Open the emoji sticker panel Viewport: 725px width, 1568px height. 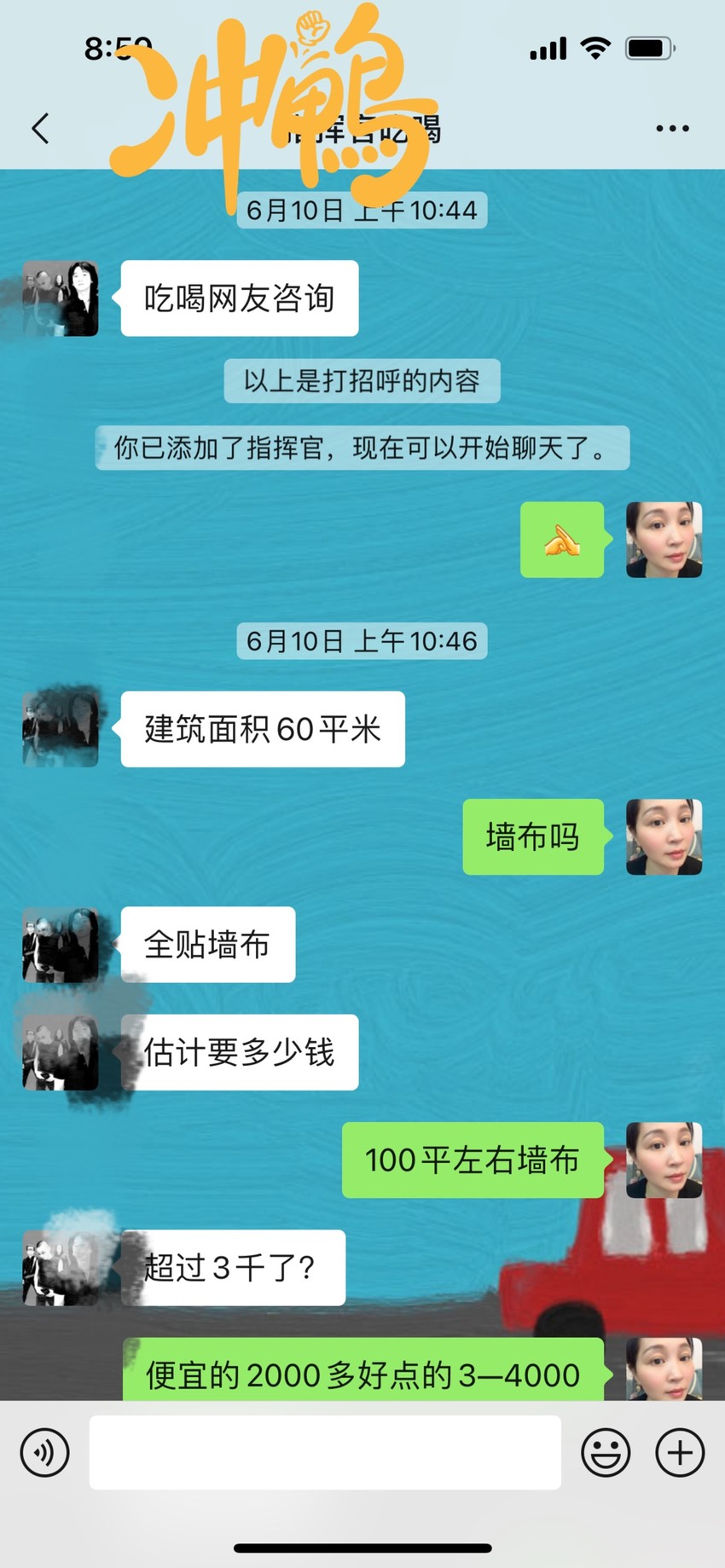click(x=606, y=1452)
